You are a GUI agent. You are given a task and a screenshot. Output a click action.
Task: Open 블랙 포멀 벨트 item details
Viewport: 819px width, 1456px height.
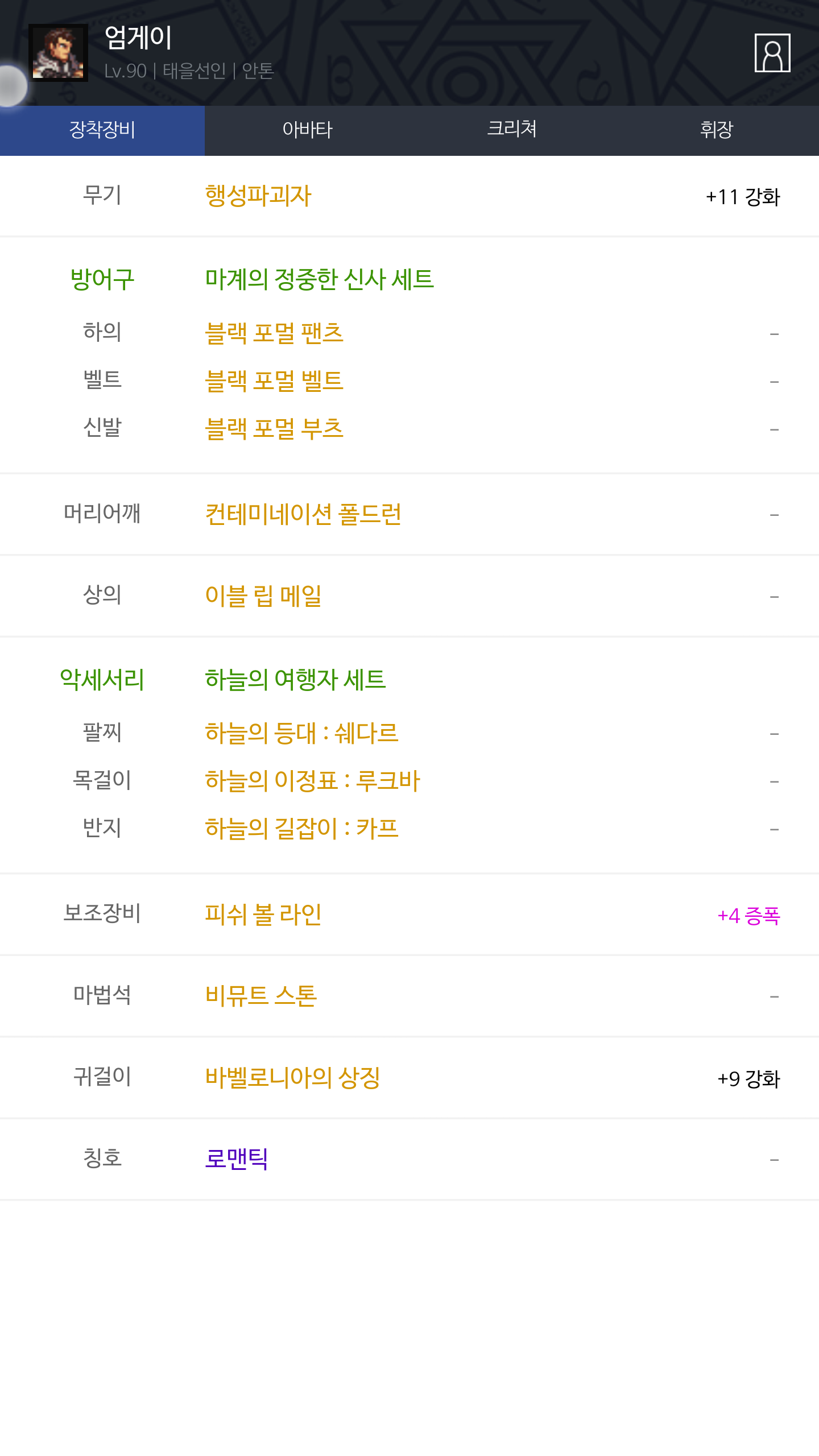tap(274, 381)
